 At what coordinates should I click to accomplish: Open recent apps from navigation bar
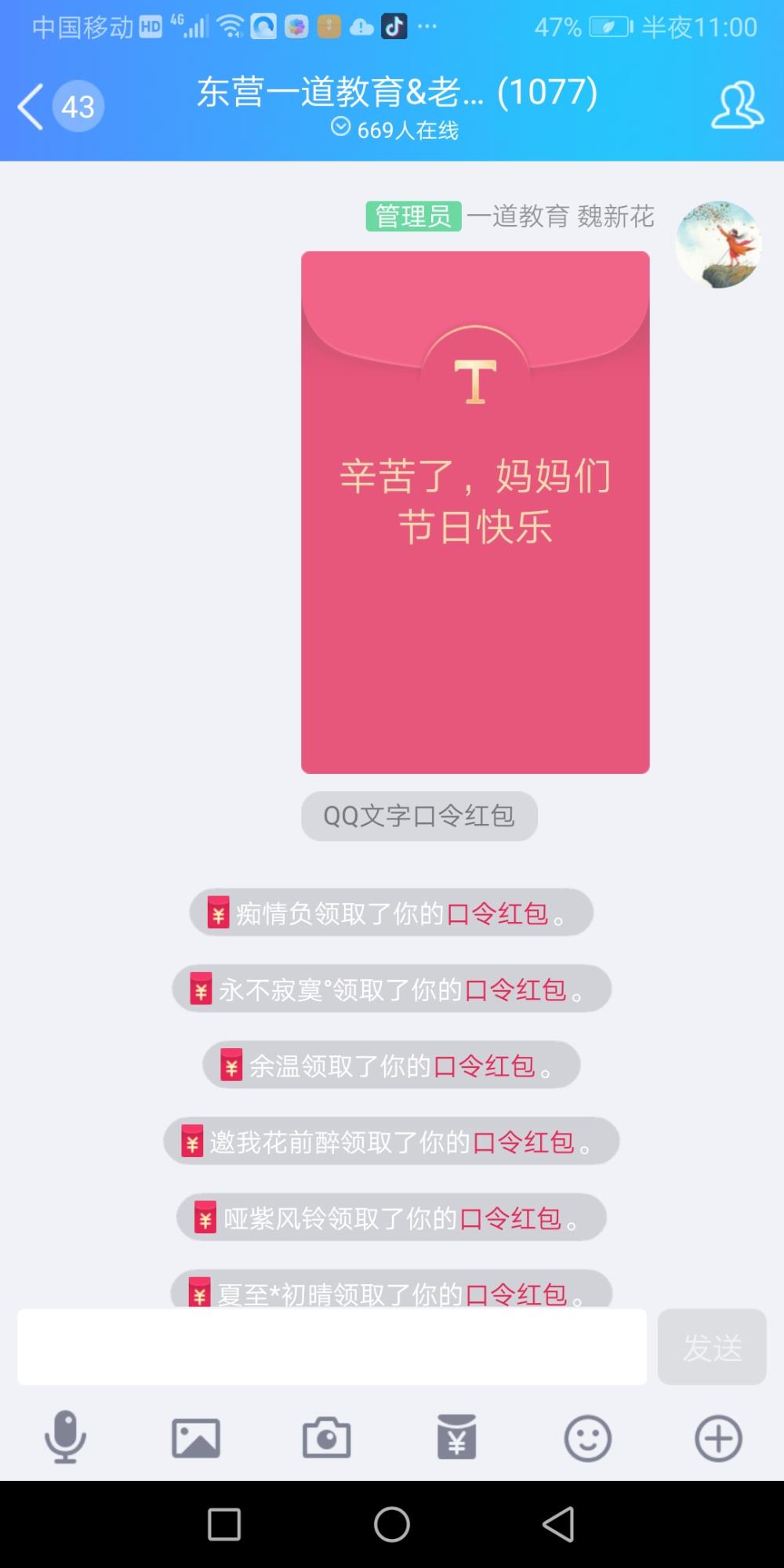click(224, 1525)
